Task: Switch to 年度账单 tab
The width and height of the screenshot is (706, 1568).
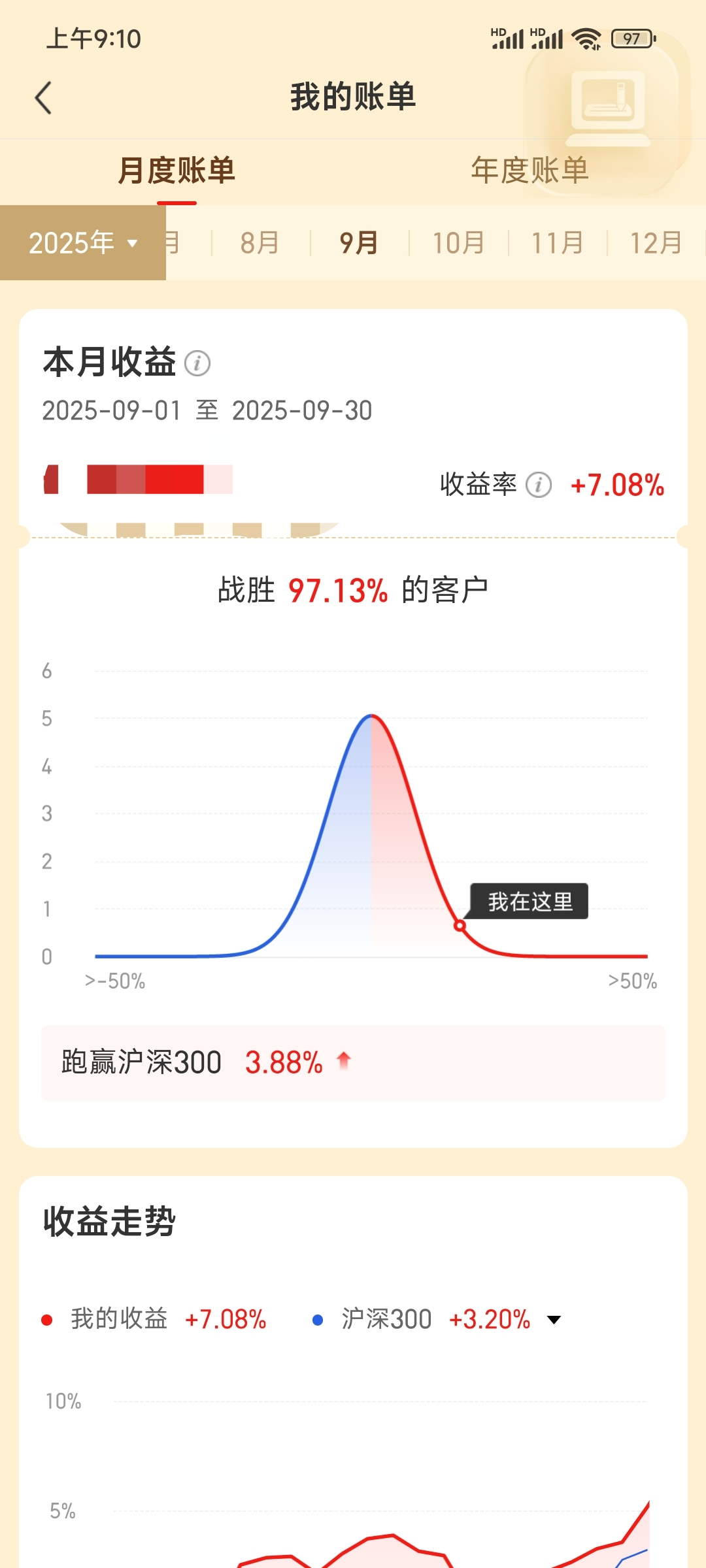Action: point(529,171)
